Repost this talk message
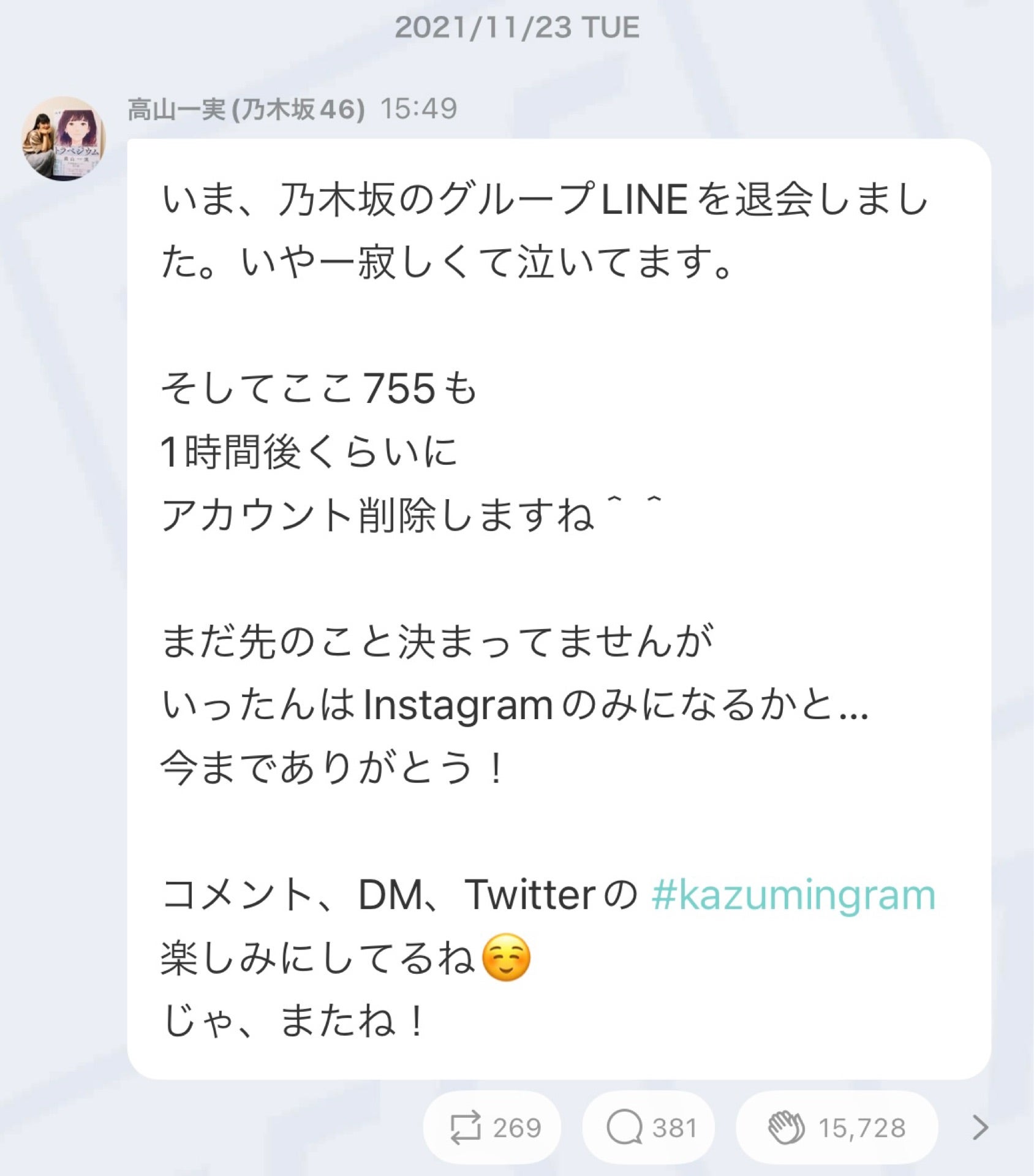 493,1128
